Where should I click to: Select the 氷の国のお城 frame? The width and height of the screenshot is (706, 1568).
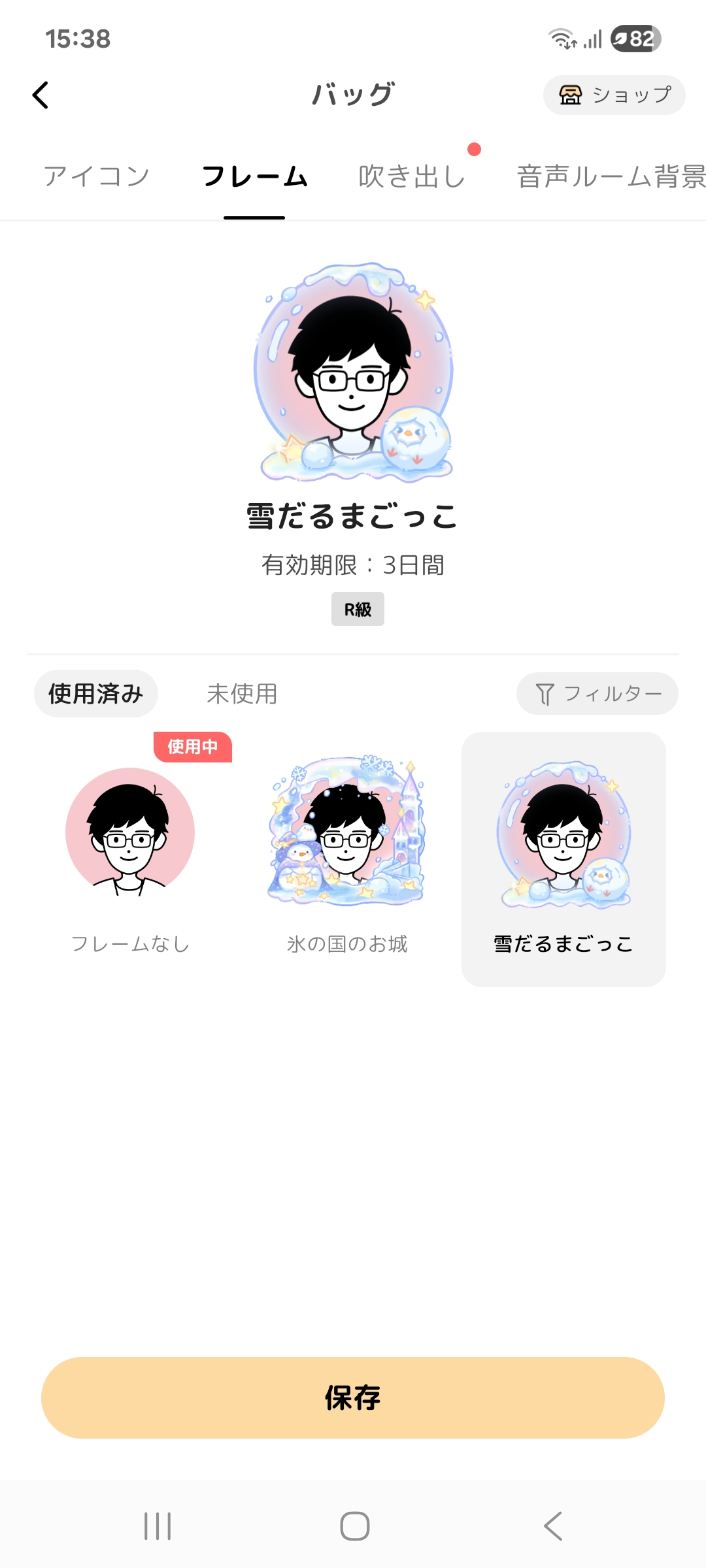(346, 849)
